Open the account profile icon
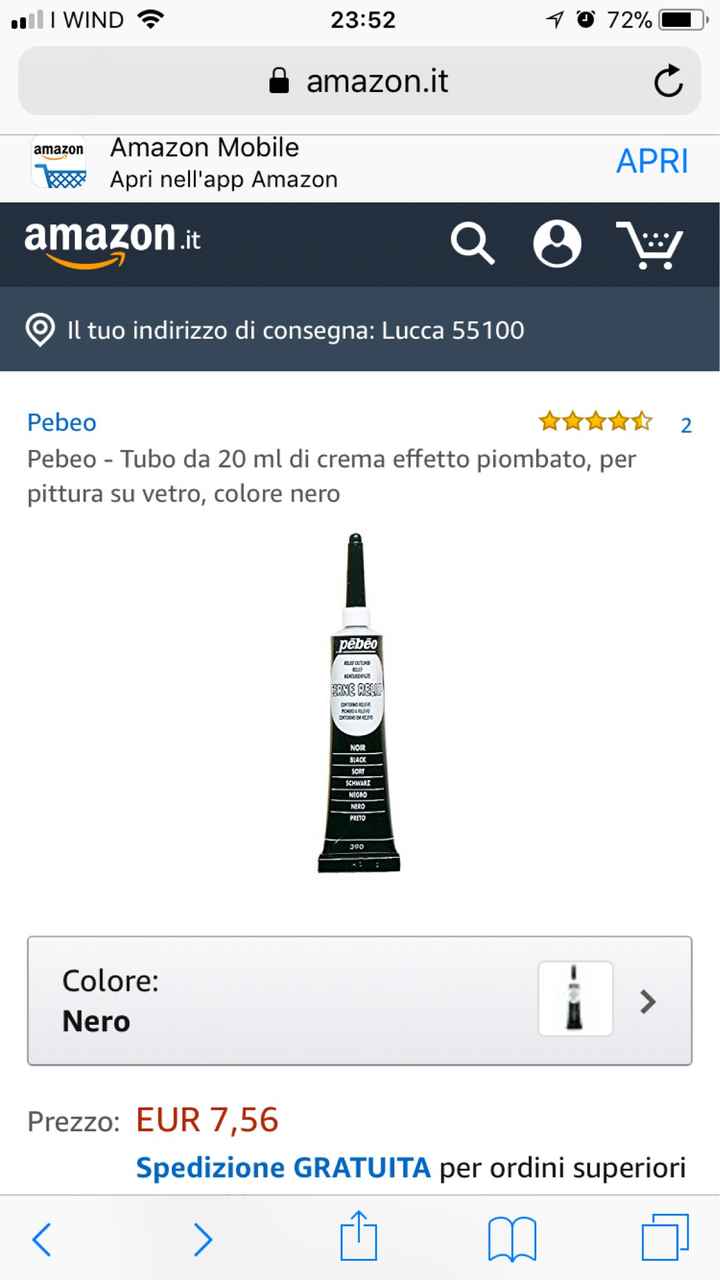 point(557,243)
